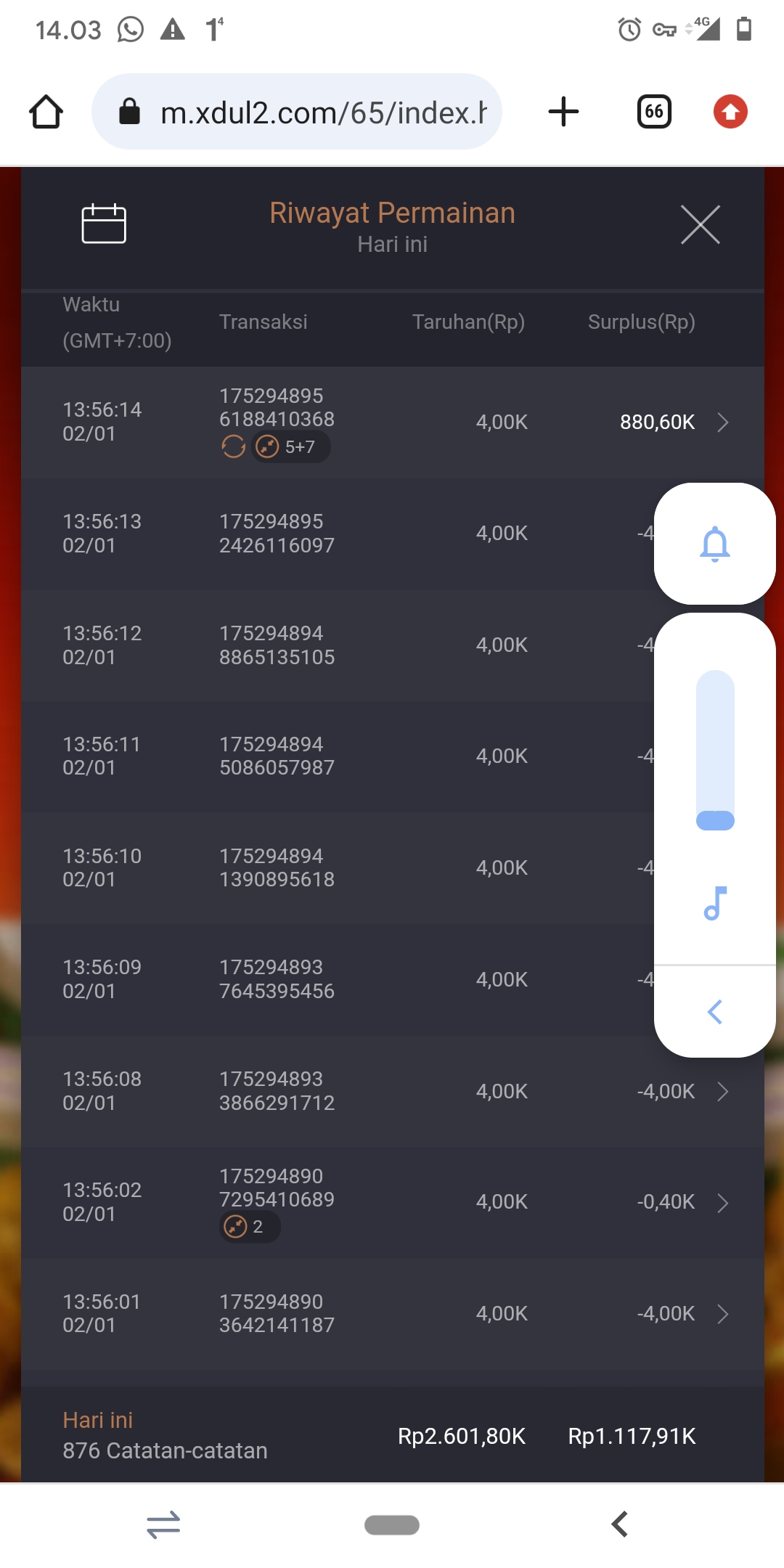Show the 66 open tabs
The width and height of the screenshot is (784, 1568).
654,113
